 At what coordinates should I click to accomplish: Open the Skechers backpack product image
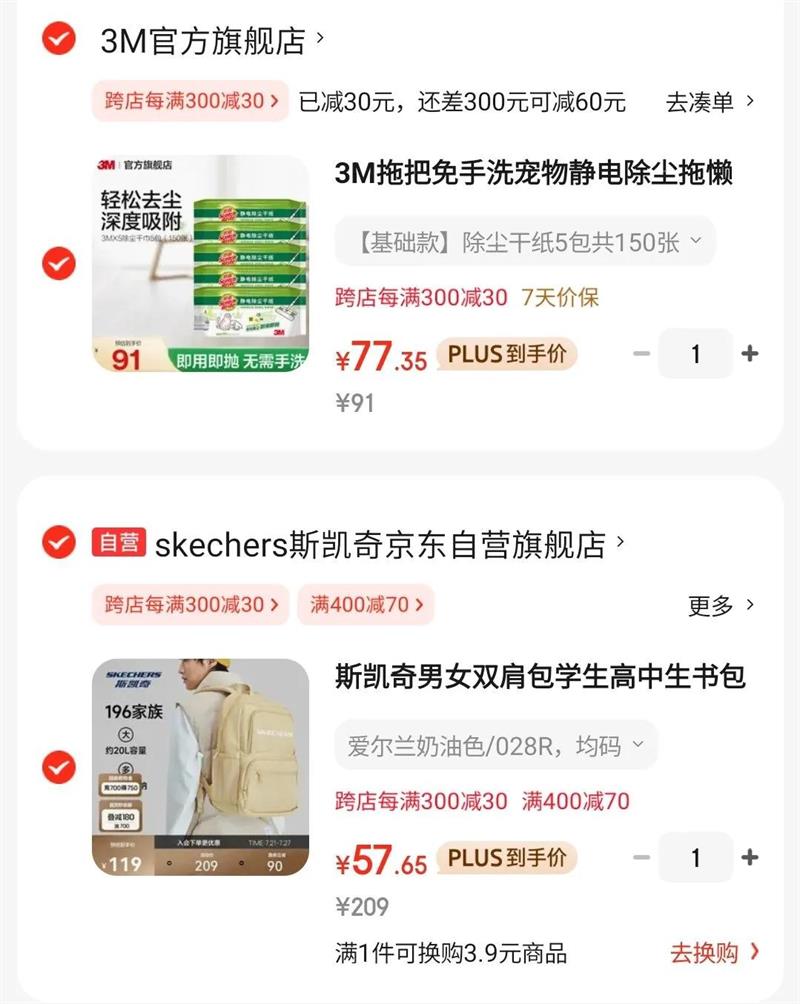click(x=200, y=767)
